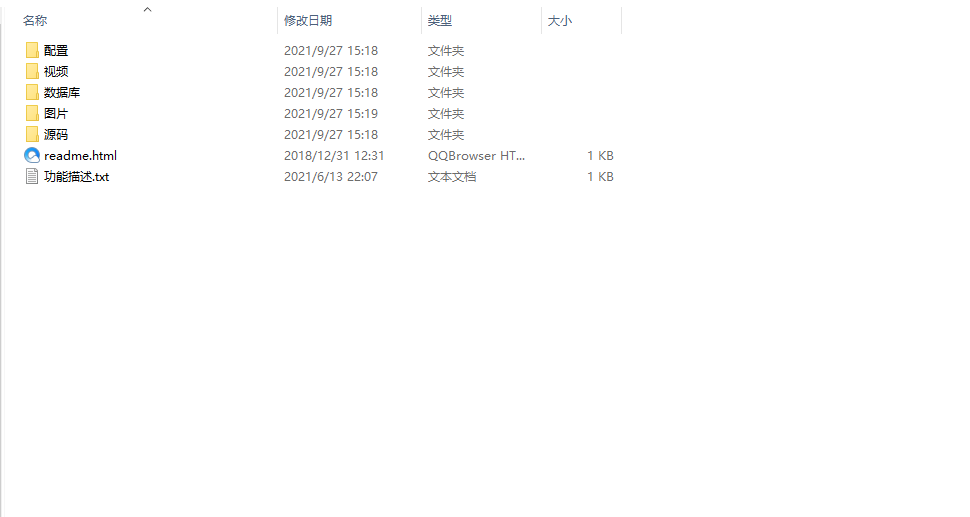
Task: Sort files by 大小 column
Action: pos(560,20)
